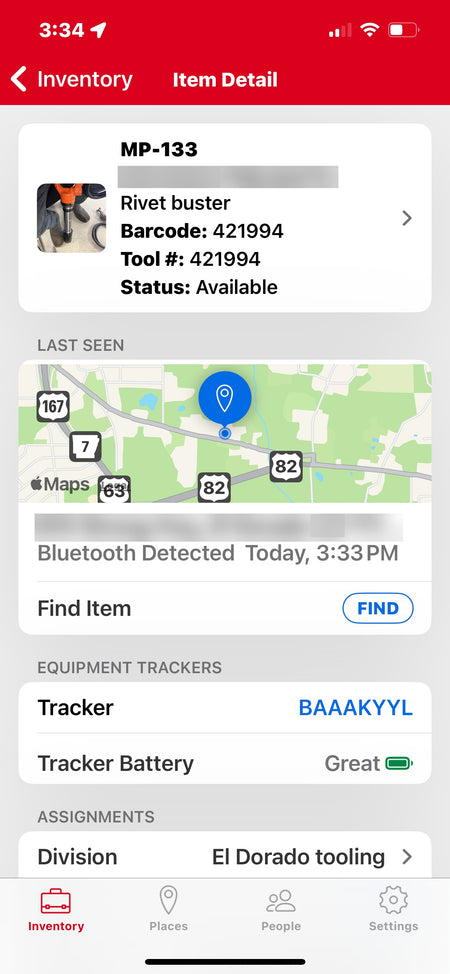450x974 pixels.
Task: Go back to Inventory
Action: point(71,80)
